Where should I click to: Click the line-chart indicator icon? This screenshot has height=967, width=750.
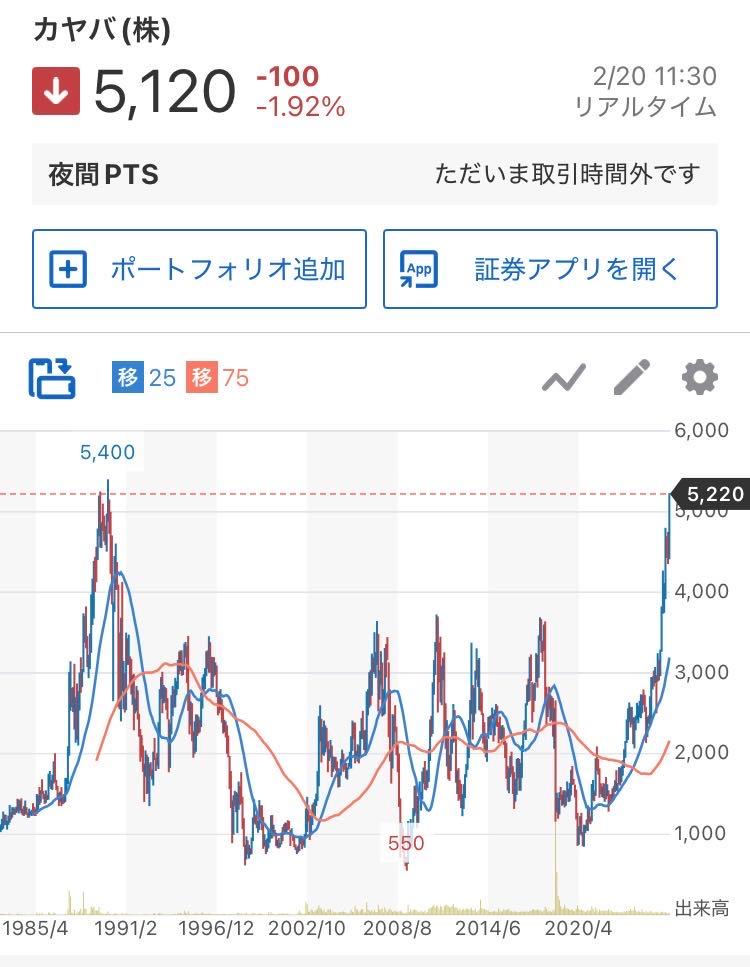563,378
